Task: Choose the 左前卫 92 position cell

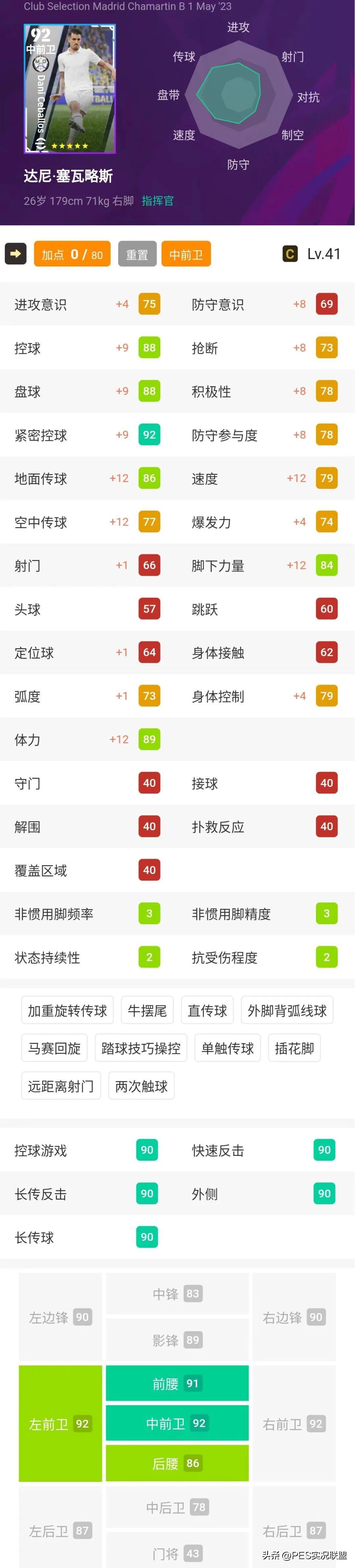Action: click(x=60, y=1424)
